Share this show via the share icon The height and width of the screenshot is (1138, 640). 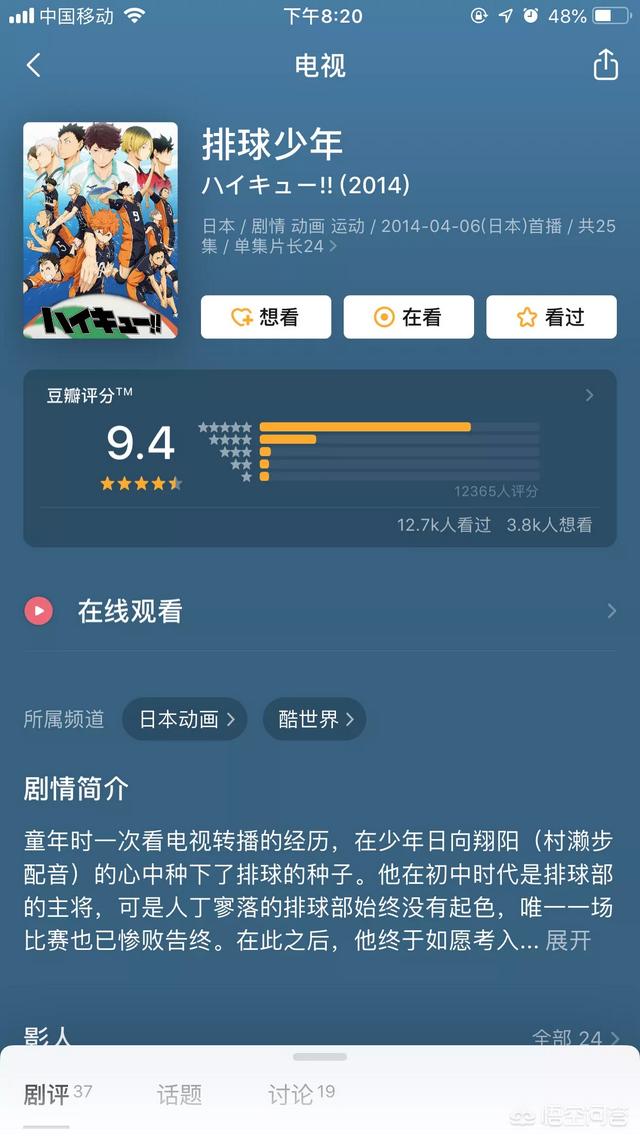click(x=605, y=65)
